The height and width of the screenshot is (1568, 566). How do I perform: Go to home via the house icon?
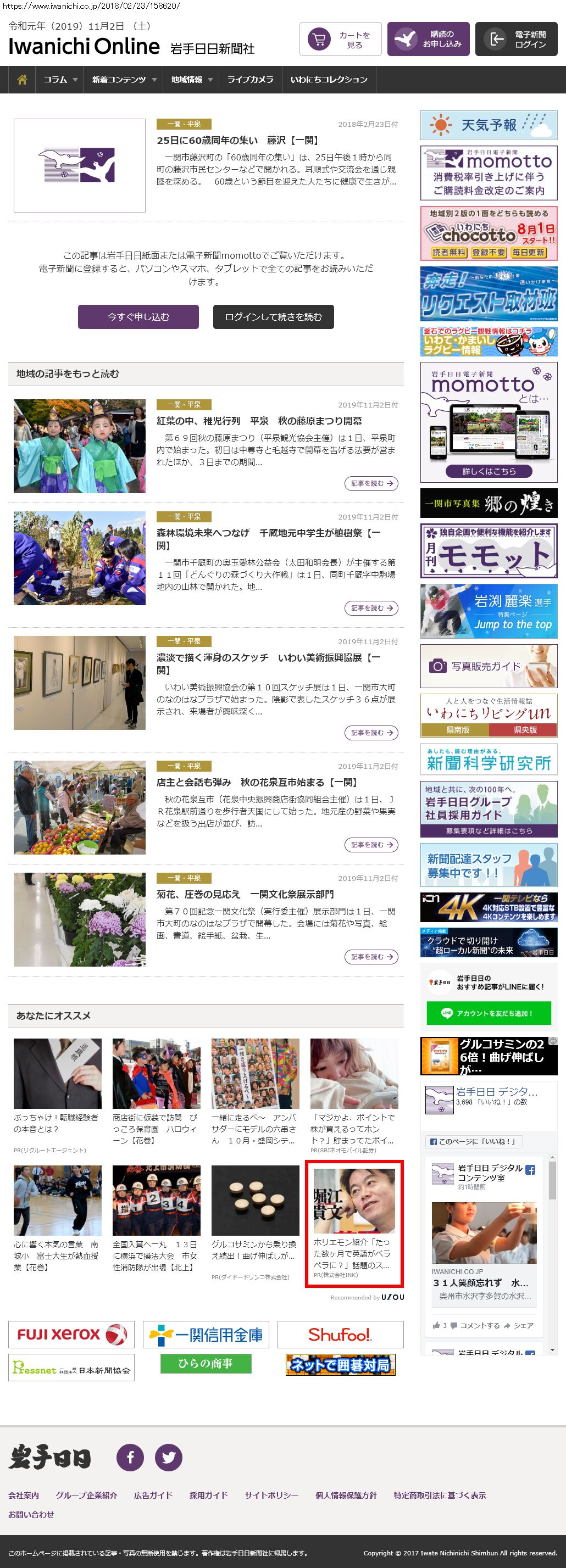click(22, 80)
